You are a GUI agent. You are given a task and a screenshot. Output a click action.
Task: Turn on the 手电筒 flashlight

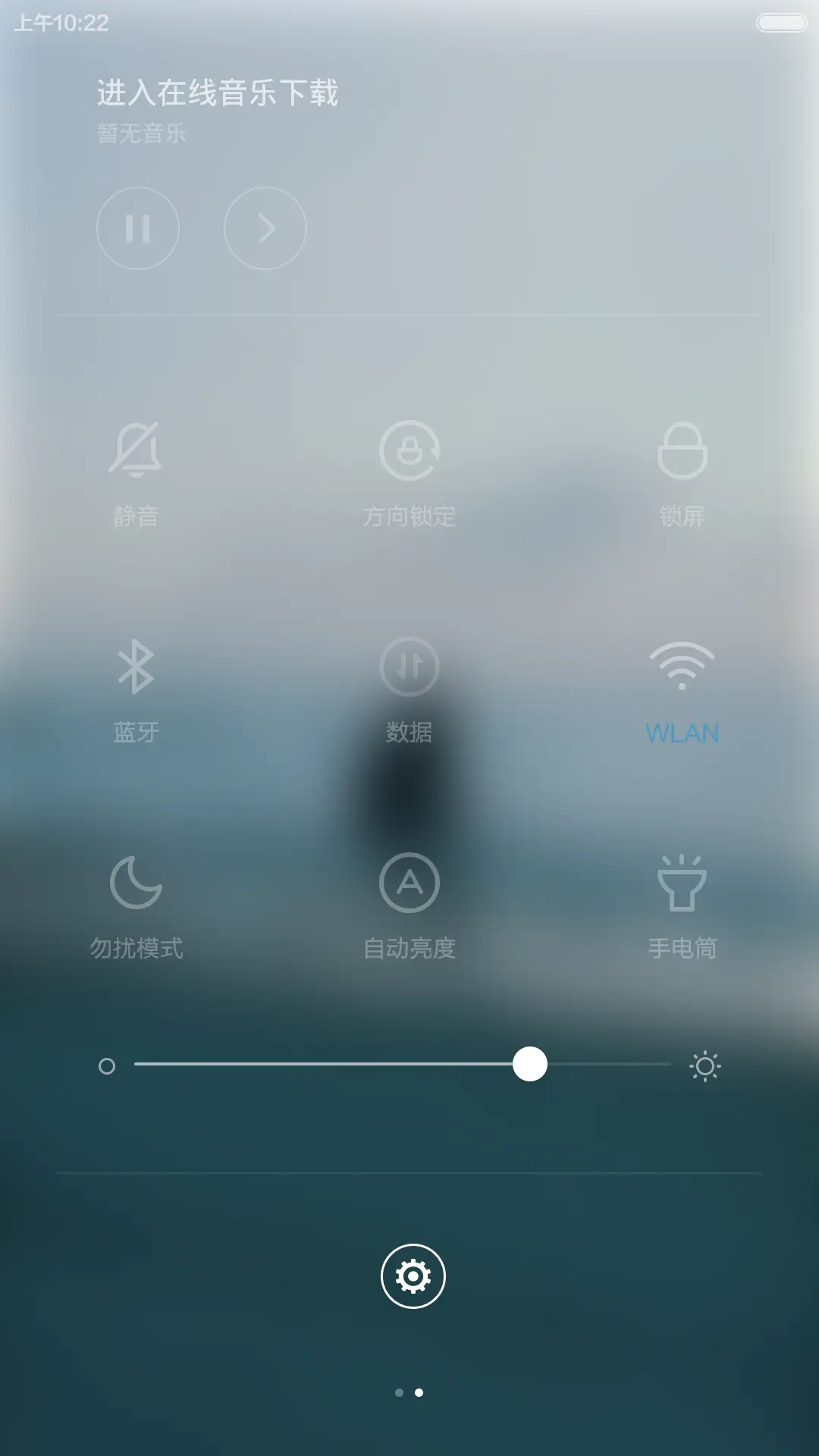682,902
